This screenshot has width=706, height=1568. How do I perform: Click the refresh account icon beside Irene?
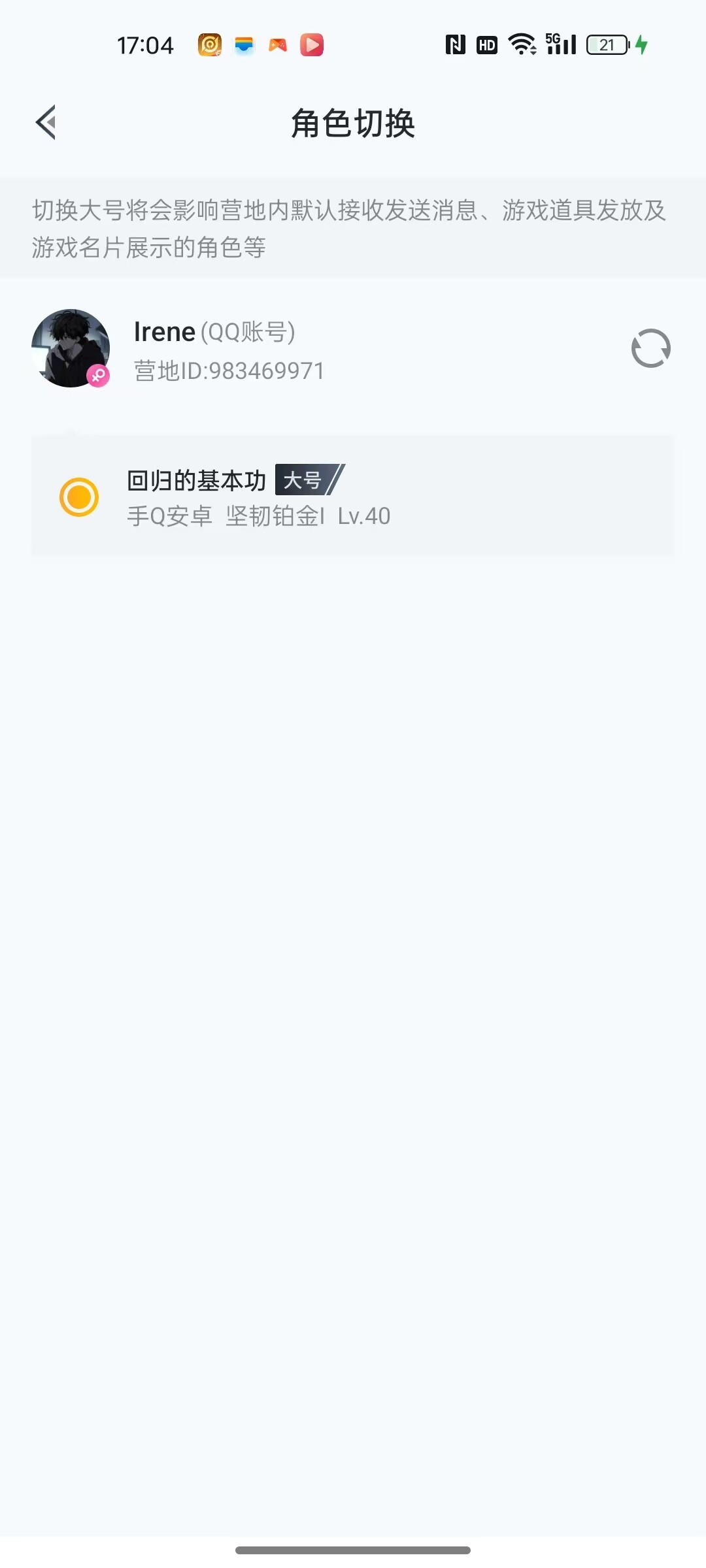(651, 348)
